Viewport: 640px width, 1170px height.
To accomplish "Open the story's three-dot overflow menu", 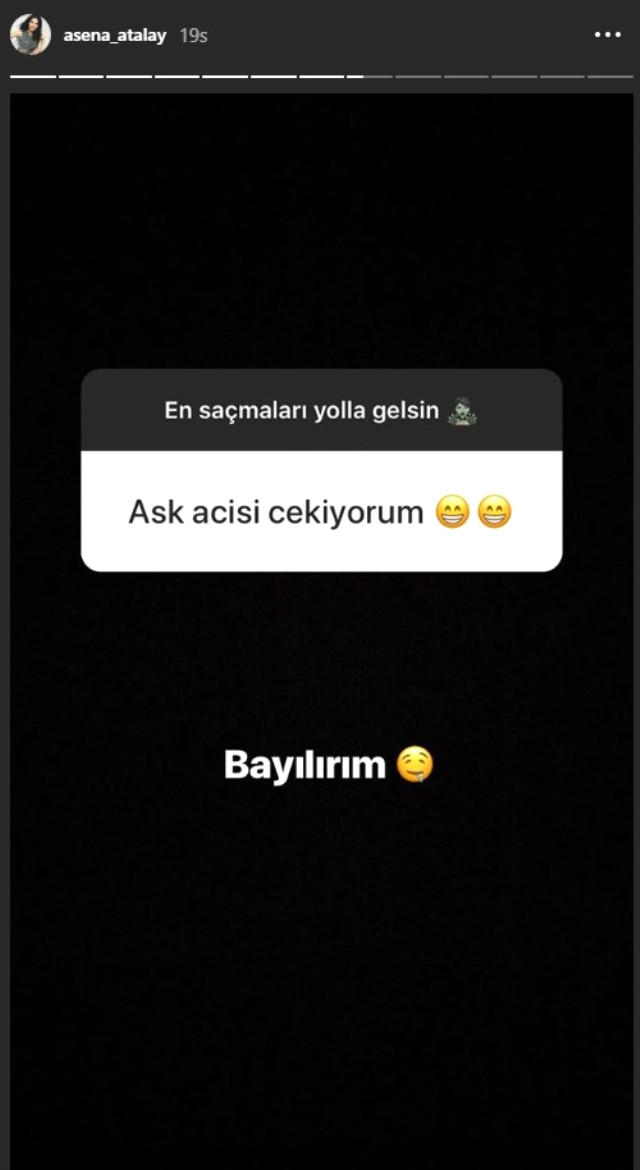I will point(607,35).
